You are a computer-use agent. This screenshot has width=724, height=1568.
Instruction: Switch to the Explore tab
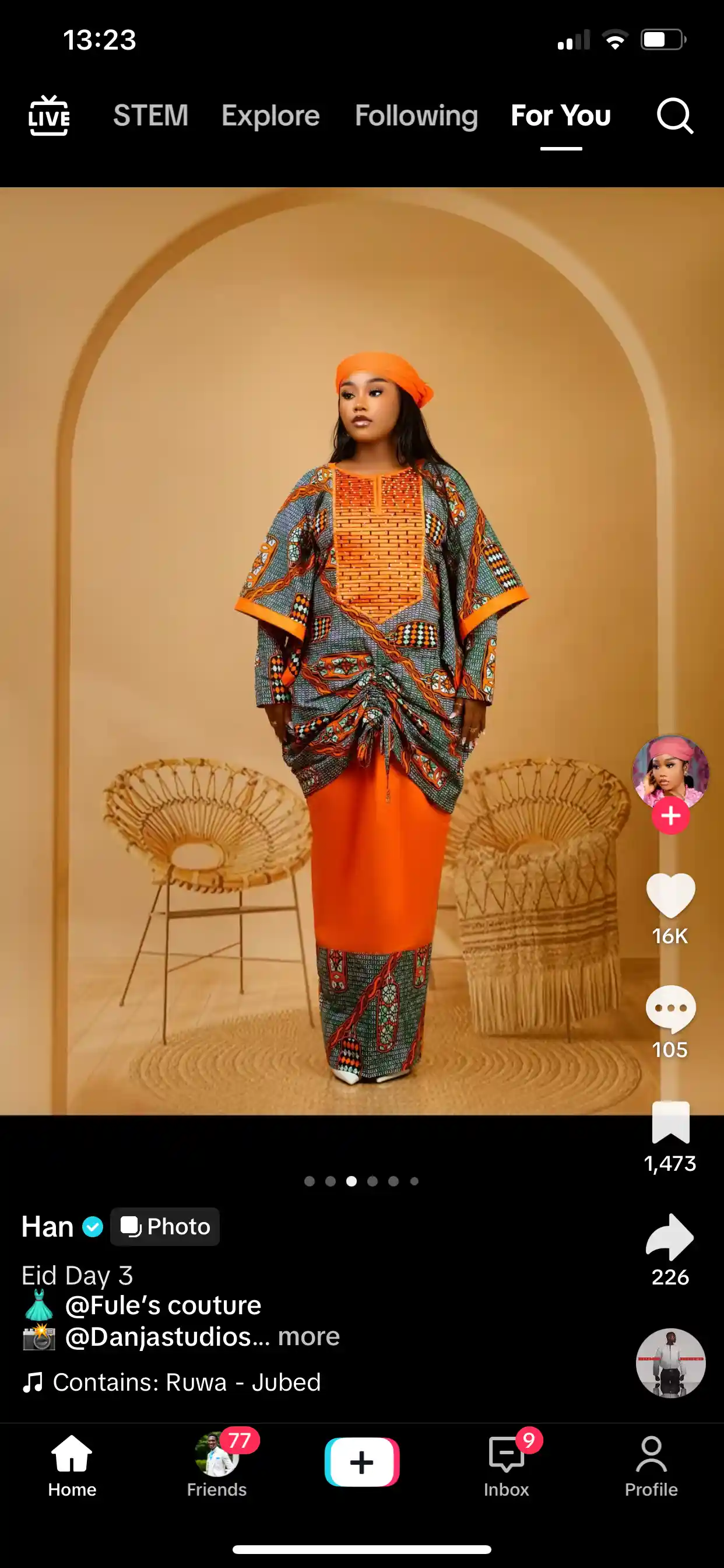[x=270, y=116]
